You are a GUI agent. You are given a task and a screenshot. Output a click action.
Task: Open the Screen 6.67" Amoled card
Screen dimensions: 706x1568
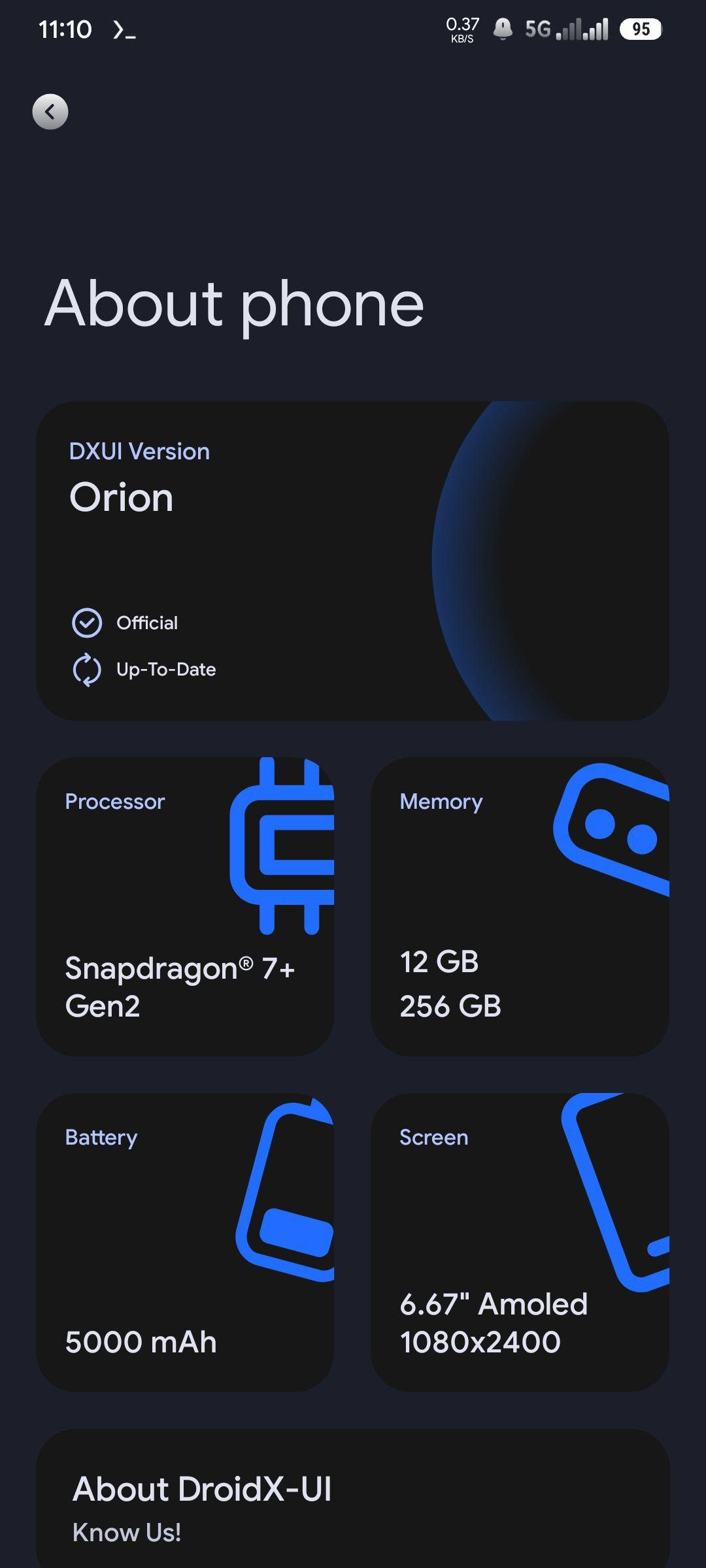coord(520,1243)
